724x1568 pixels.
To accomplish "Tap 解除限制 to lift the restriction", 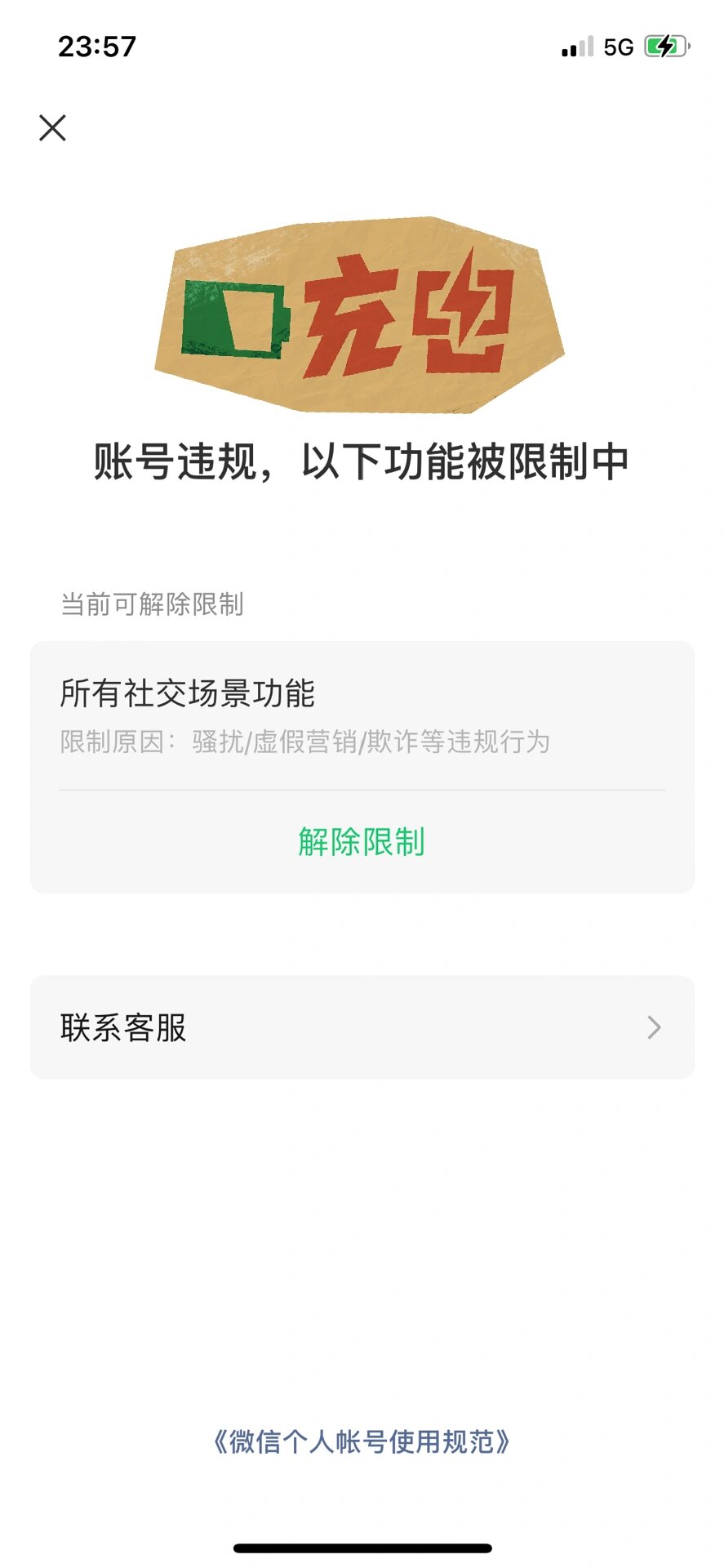I will [362, 842].
